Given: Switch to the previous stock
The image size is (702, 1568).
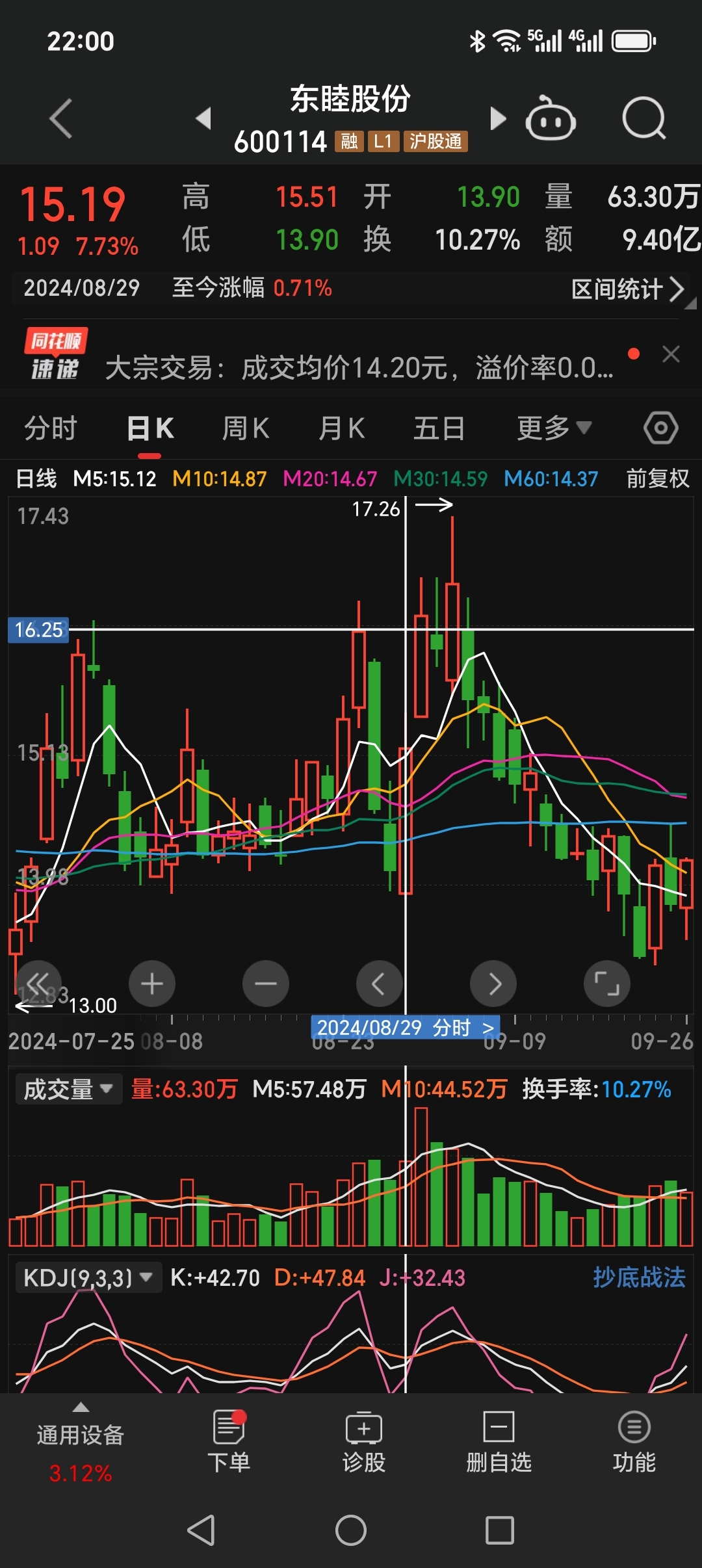Looking at the screenshot, I should (203, 118).
